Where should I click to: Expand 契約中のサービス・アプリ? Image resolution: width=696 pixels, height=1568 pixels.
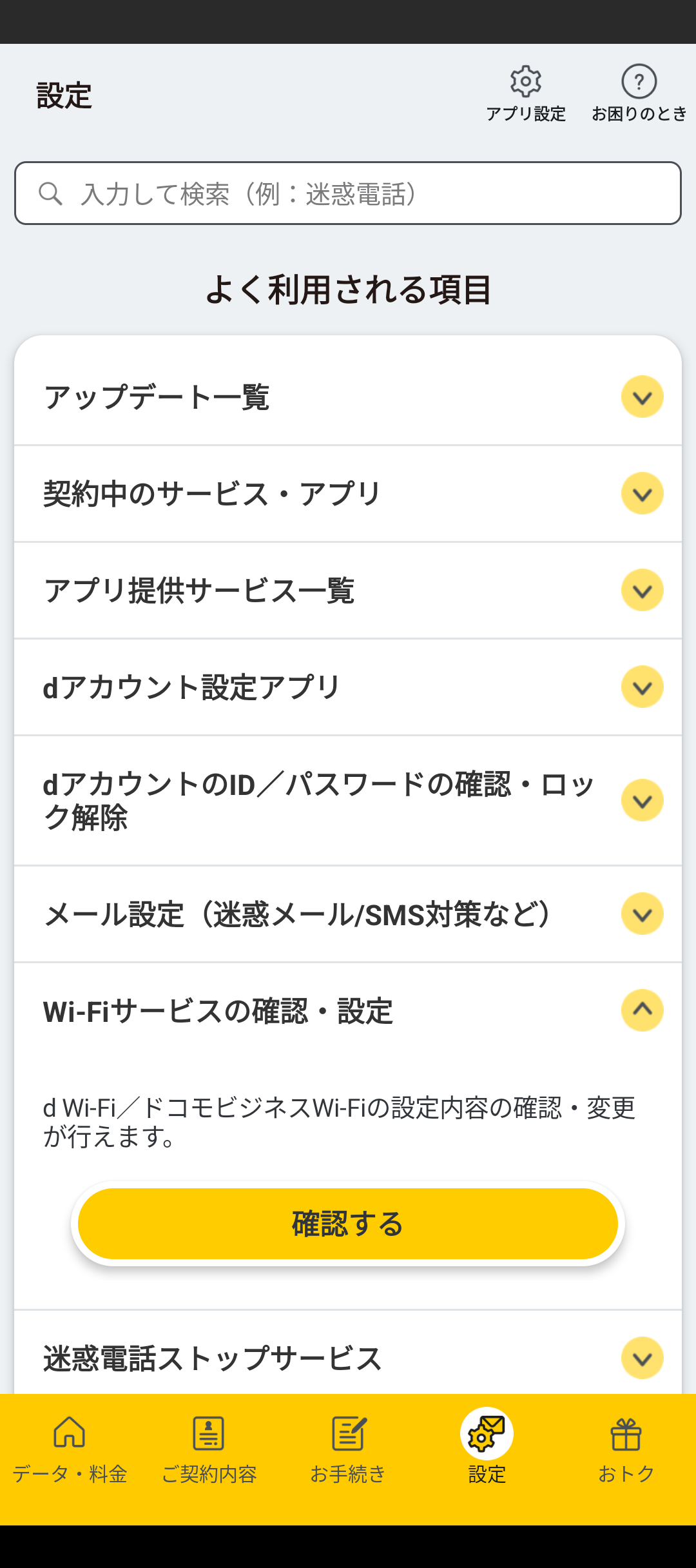348,494
